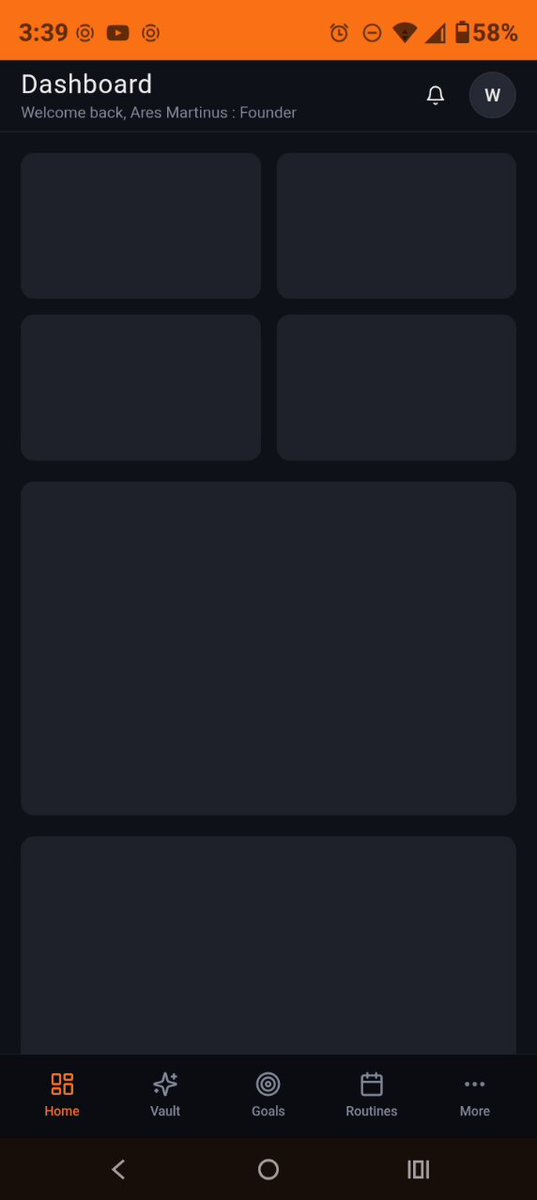Open the Routines tab

coord(371,1095)
